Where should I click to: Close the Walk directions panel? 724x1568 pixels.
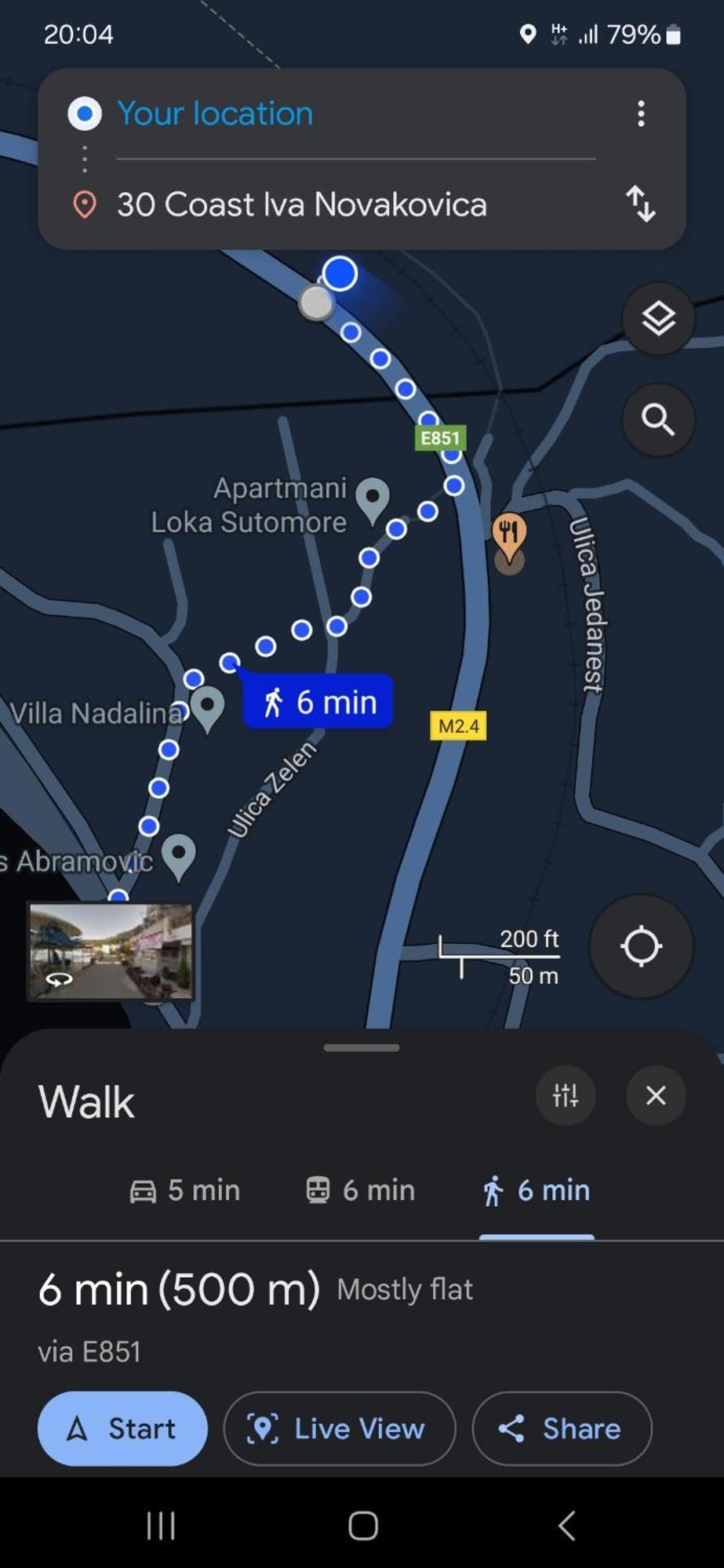coord(656,1095)
